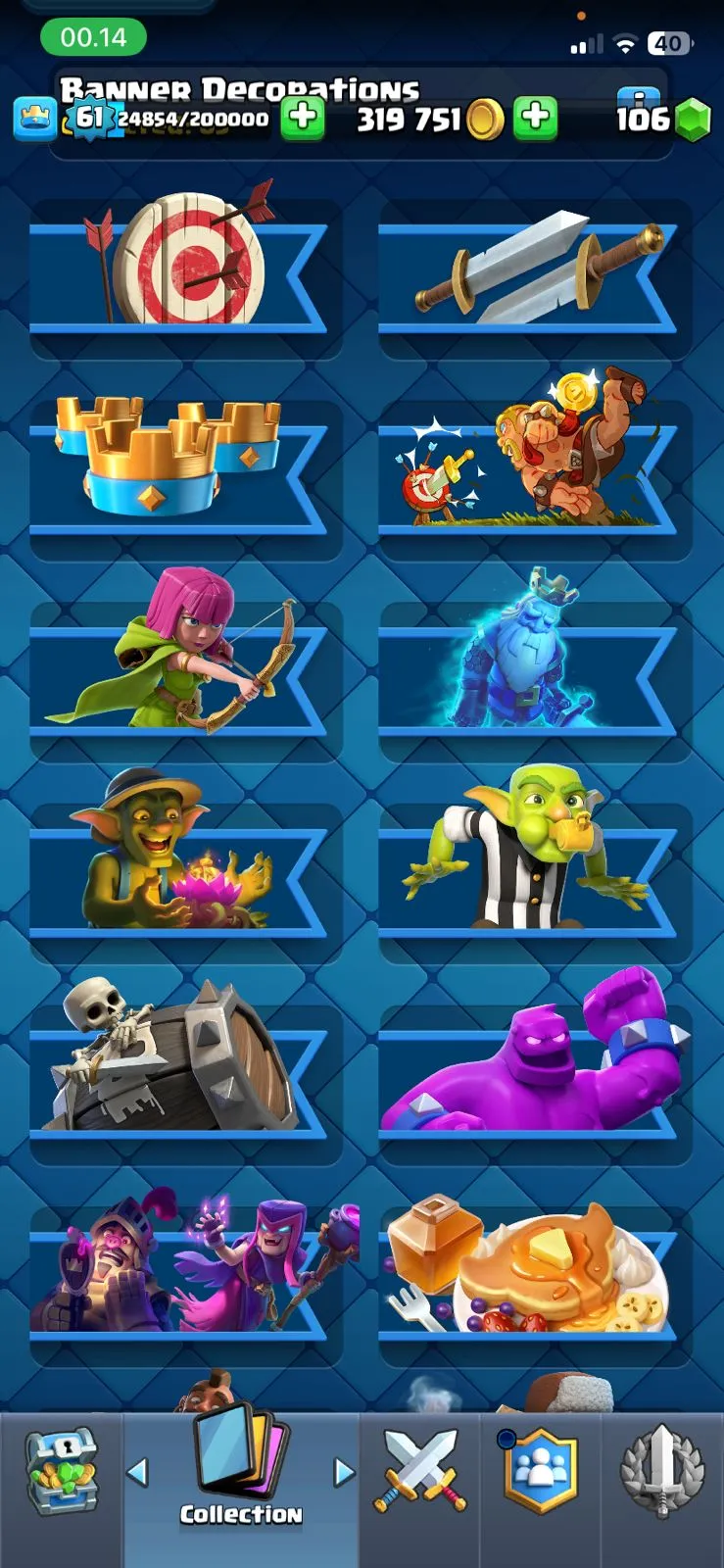724x1568 pixels.
Task: Pick the pancakes banner decoration
Action: (534, 1269)
